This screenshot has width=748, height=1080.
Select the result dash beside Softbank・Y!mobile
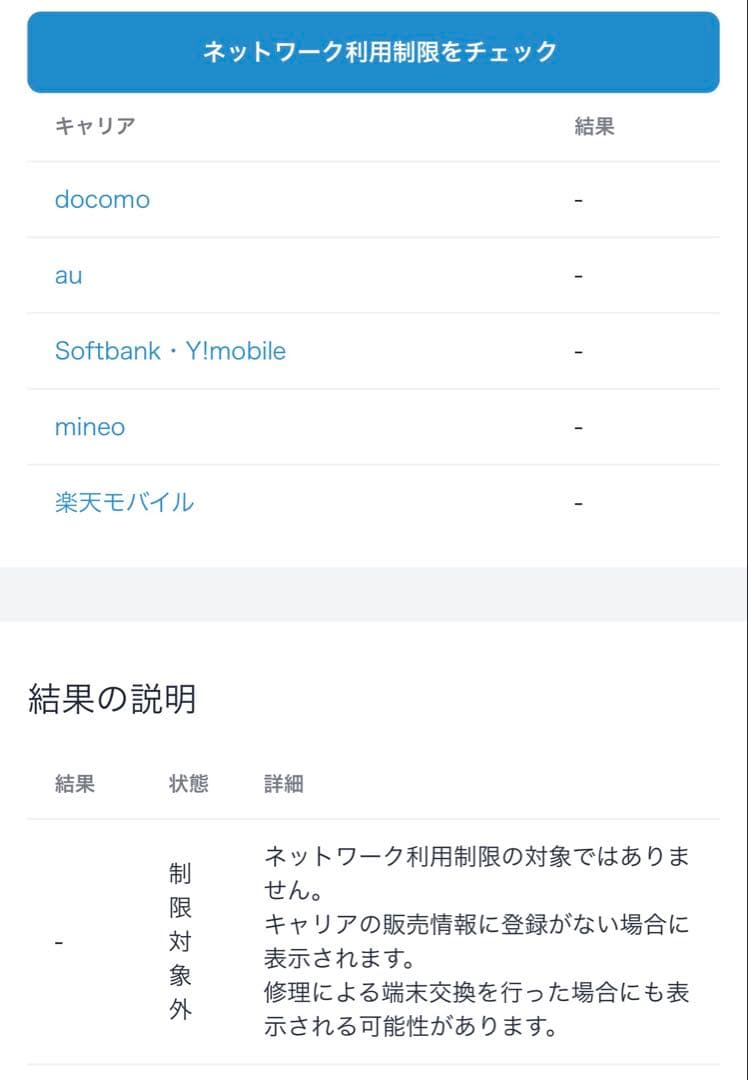[577, 351]
